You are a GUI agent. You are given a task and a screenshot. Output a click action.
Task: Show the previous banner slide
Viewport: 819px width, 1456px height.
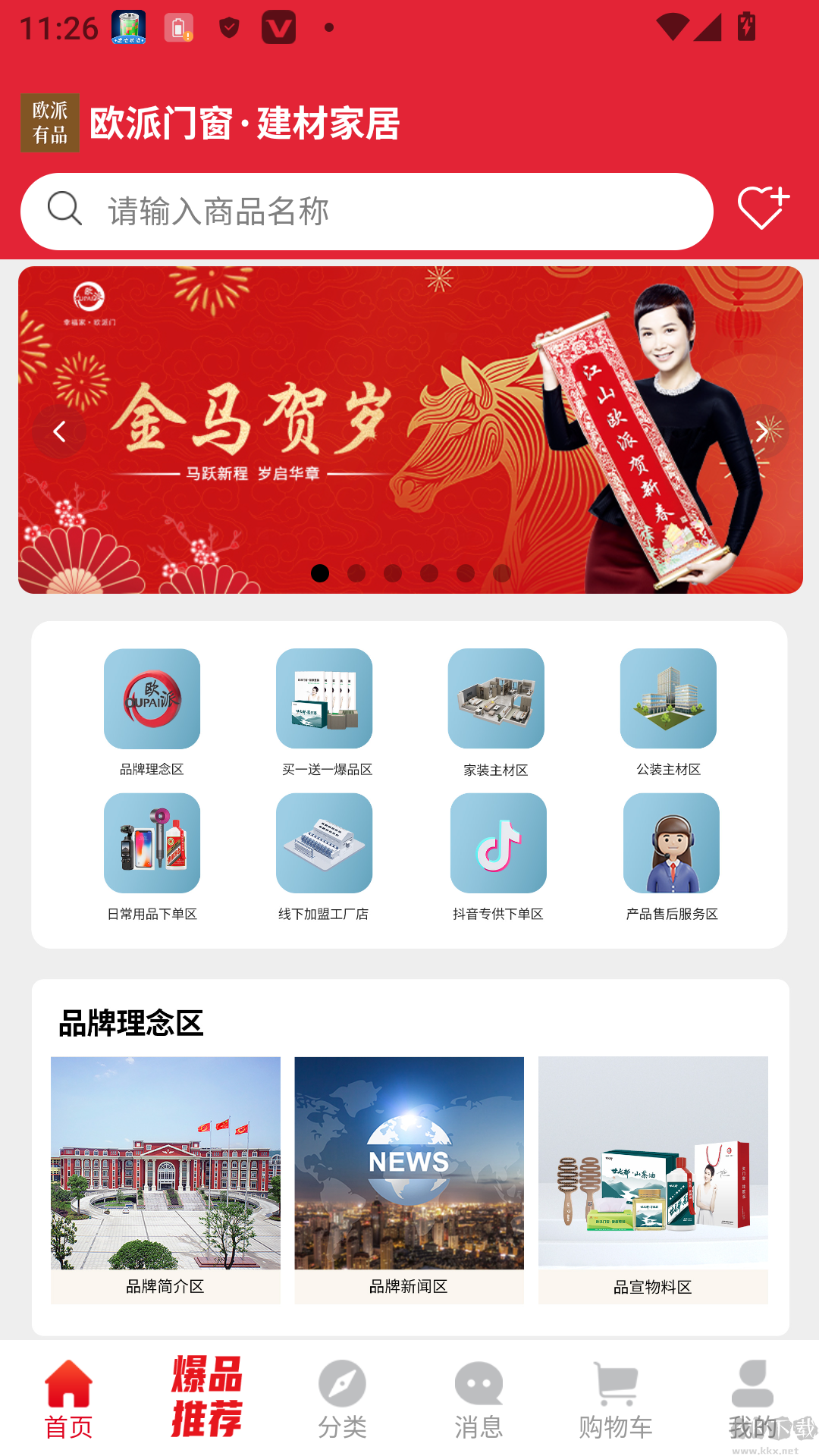click(x=59, y=431)
